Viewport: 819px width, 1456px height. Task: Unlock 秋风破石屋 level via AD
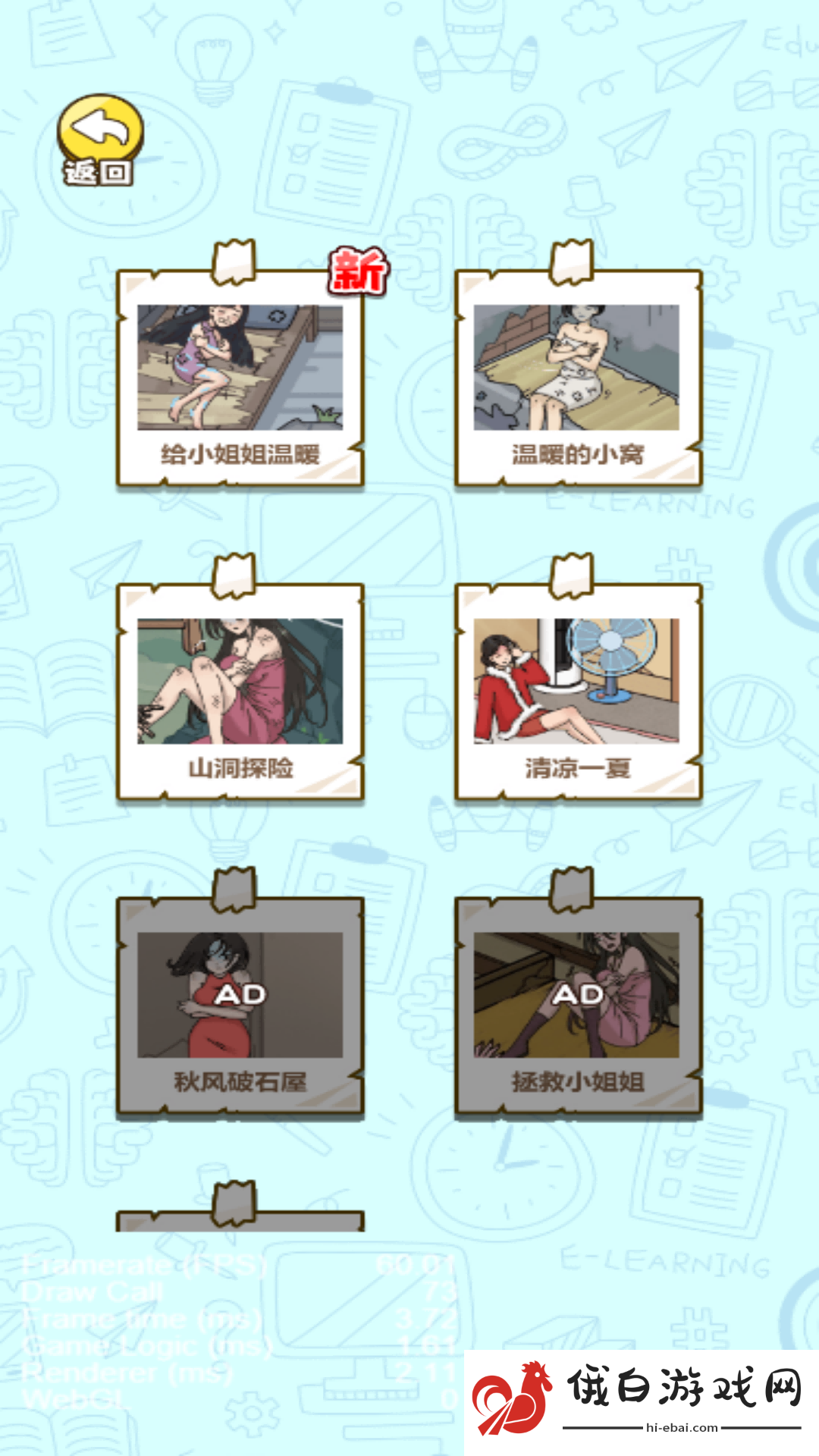(x=240, y=1005)
